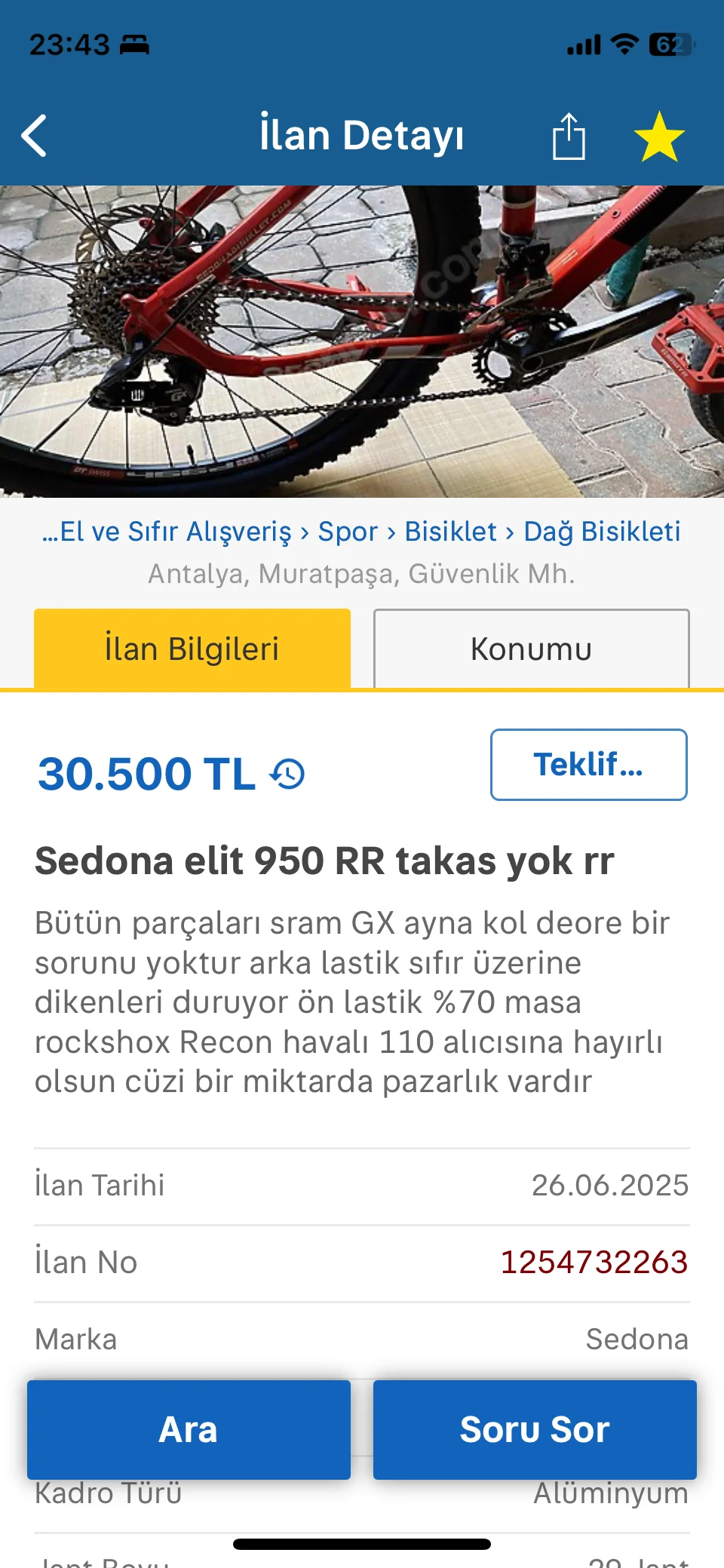This screenshot has height=1568, width=724.
Task: Ask the seller a question with Soru Sor
Action: (534, 1429)
